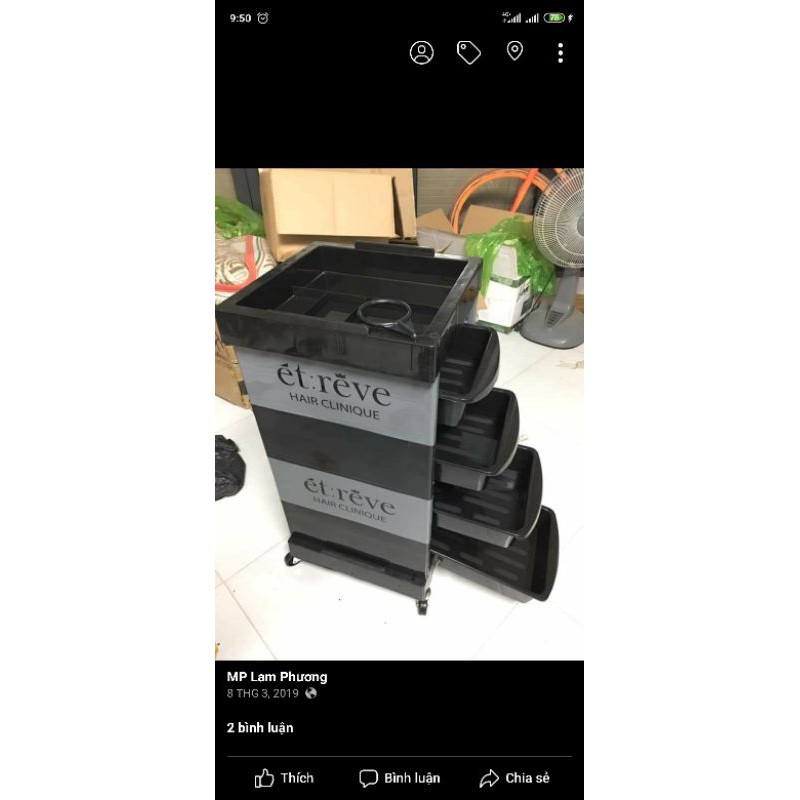
Task: Open the three-dot overflow menu
Action: (x=560, y=53)
